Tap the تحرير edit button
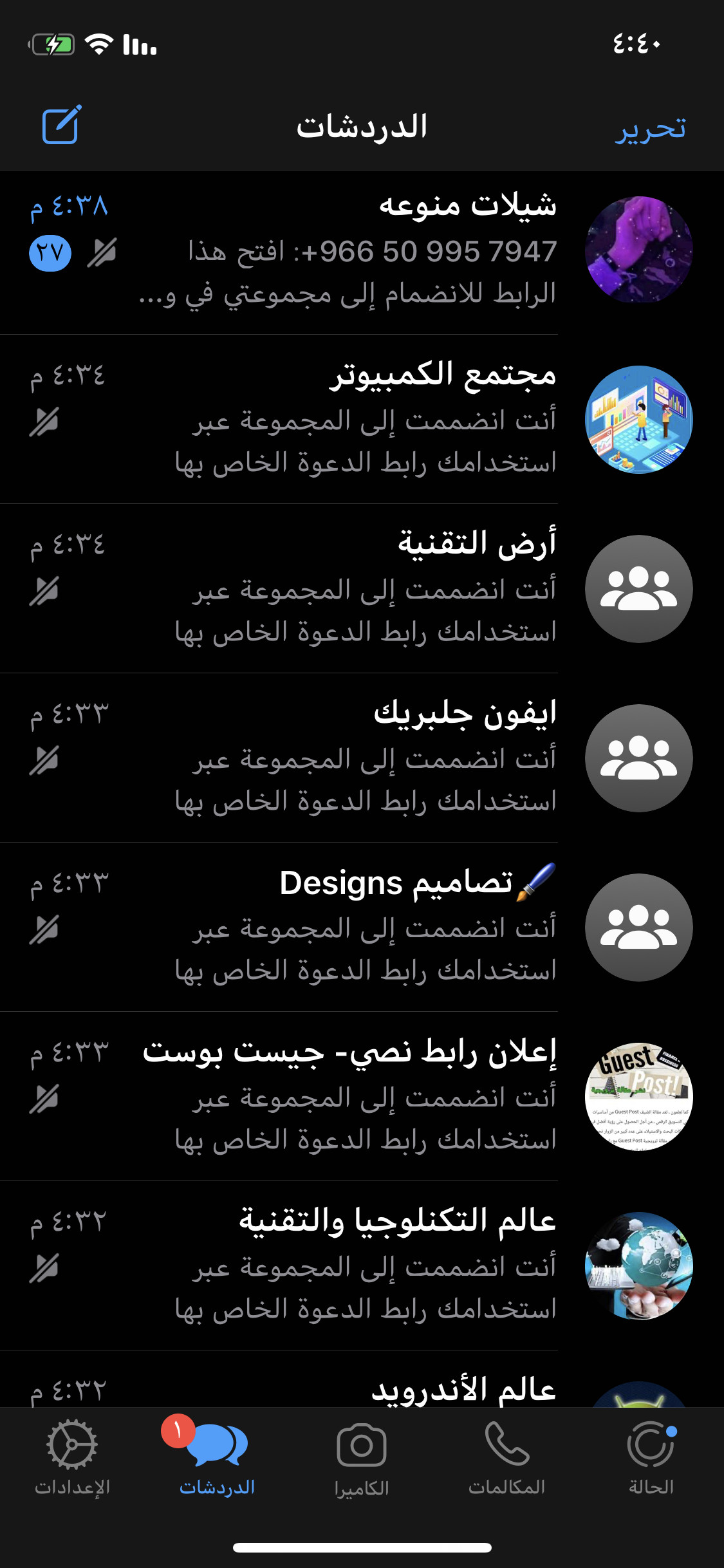724x1568 pixels. [650, 127]
